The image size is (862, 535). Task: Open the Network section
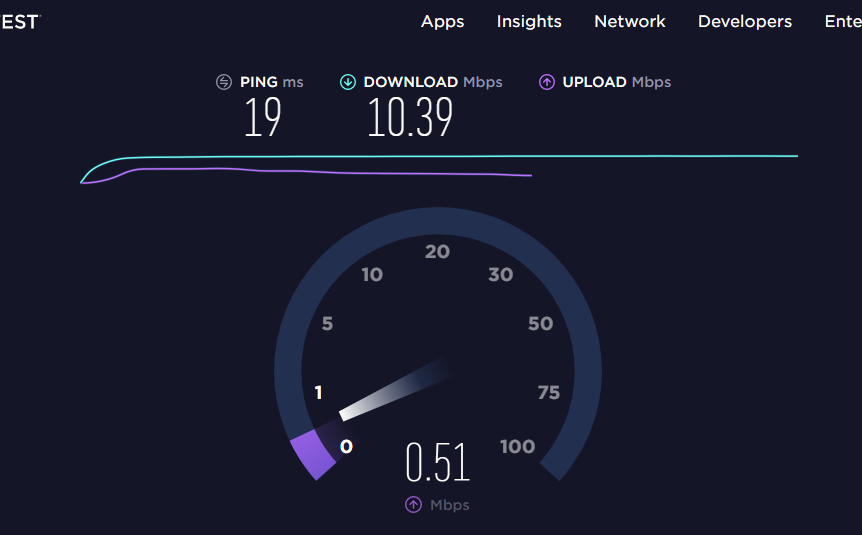tap(629, 21)
